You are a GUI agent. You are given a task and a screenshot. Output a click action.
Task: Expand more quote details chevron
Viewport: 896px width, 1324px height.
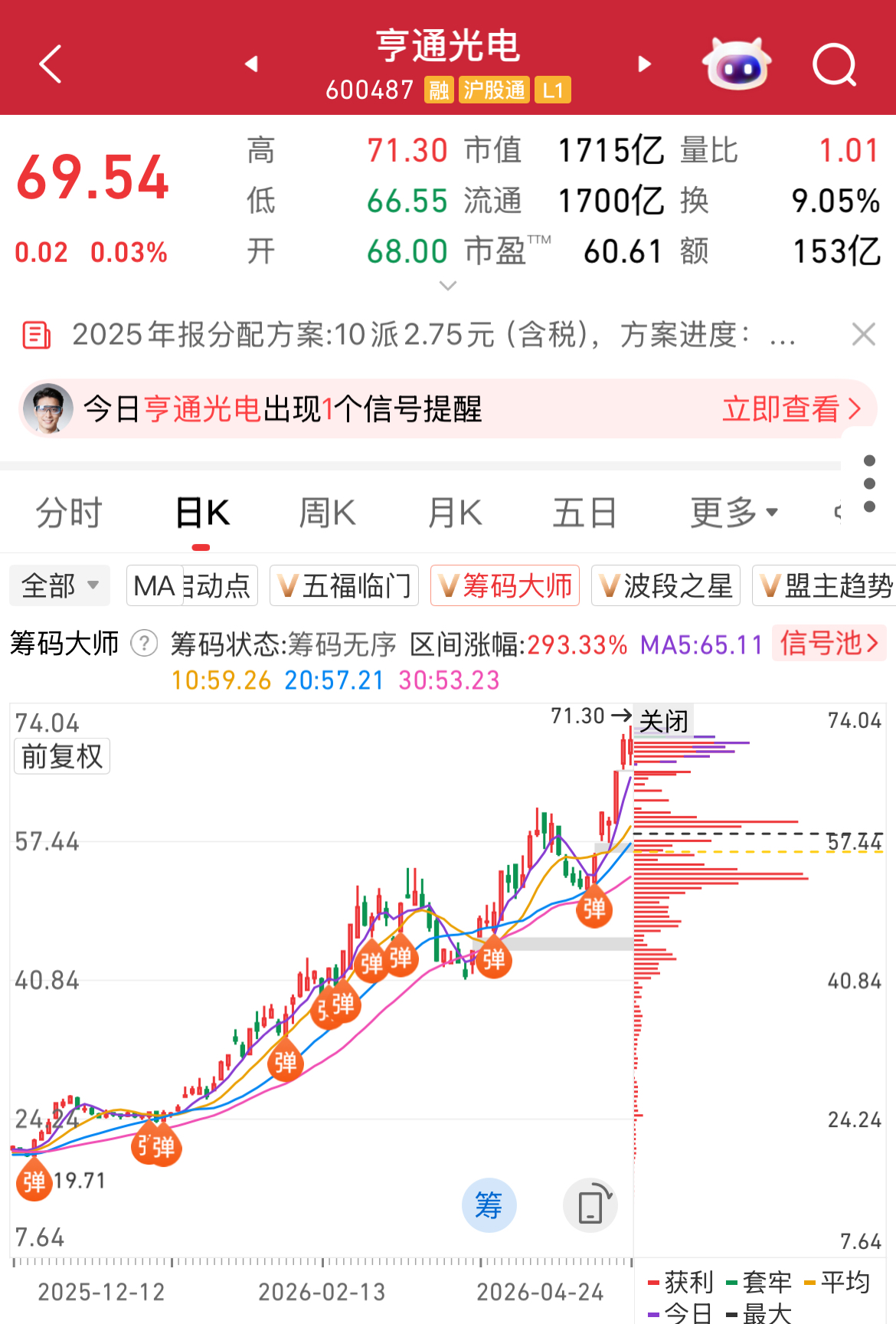(448, 286)
